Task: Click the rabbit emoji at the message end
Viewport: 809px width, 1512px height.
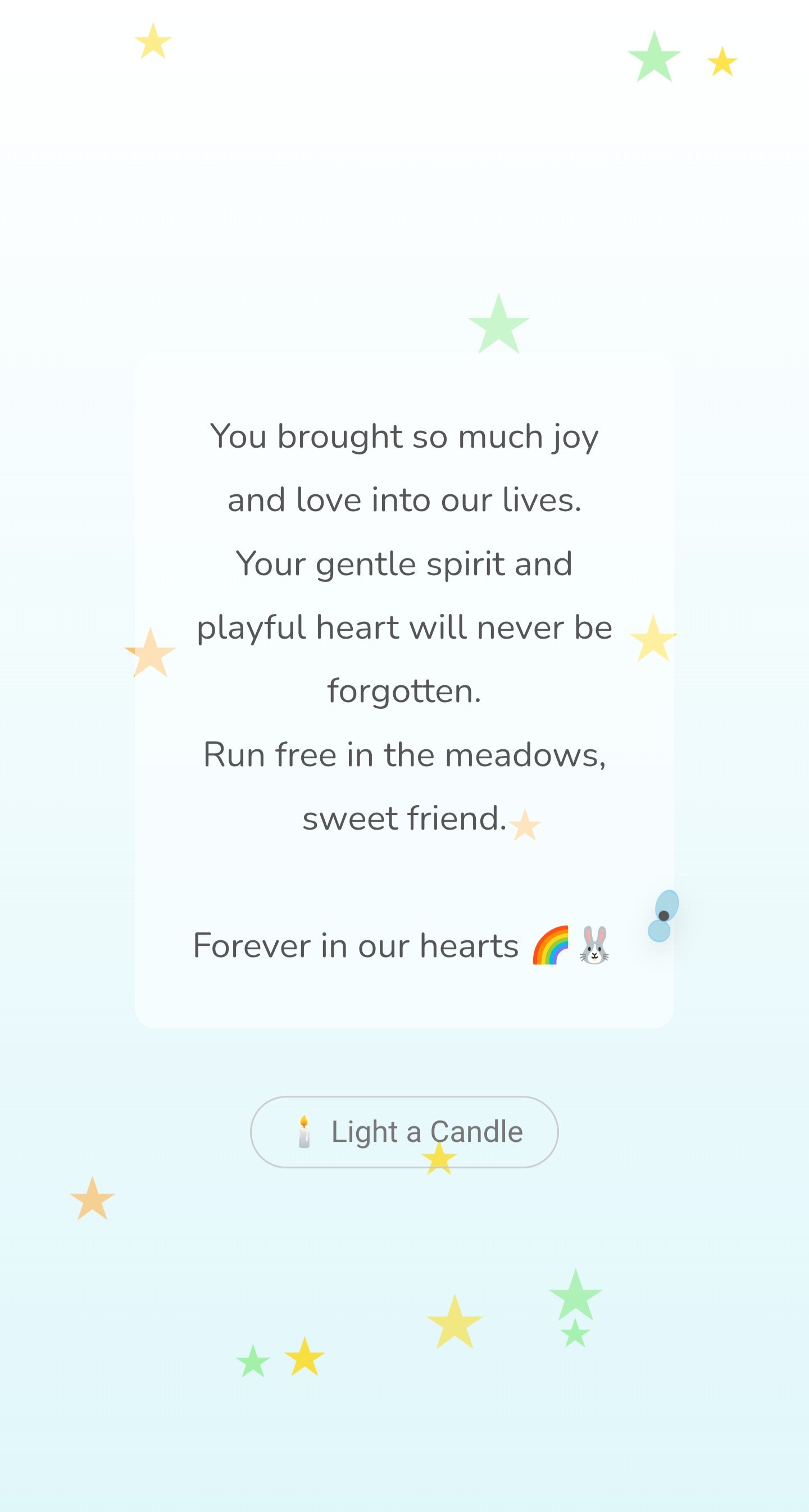Action: pos(594,944)
